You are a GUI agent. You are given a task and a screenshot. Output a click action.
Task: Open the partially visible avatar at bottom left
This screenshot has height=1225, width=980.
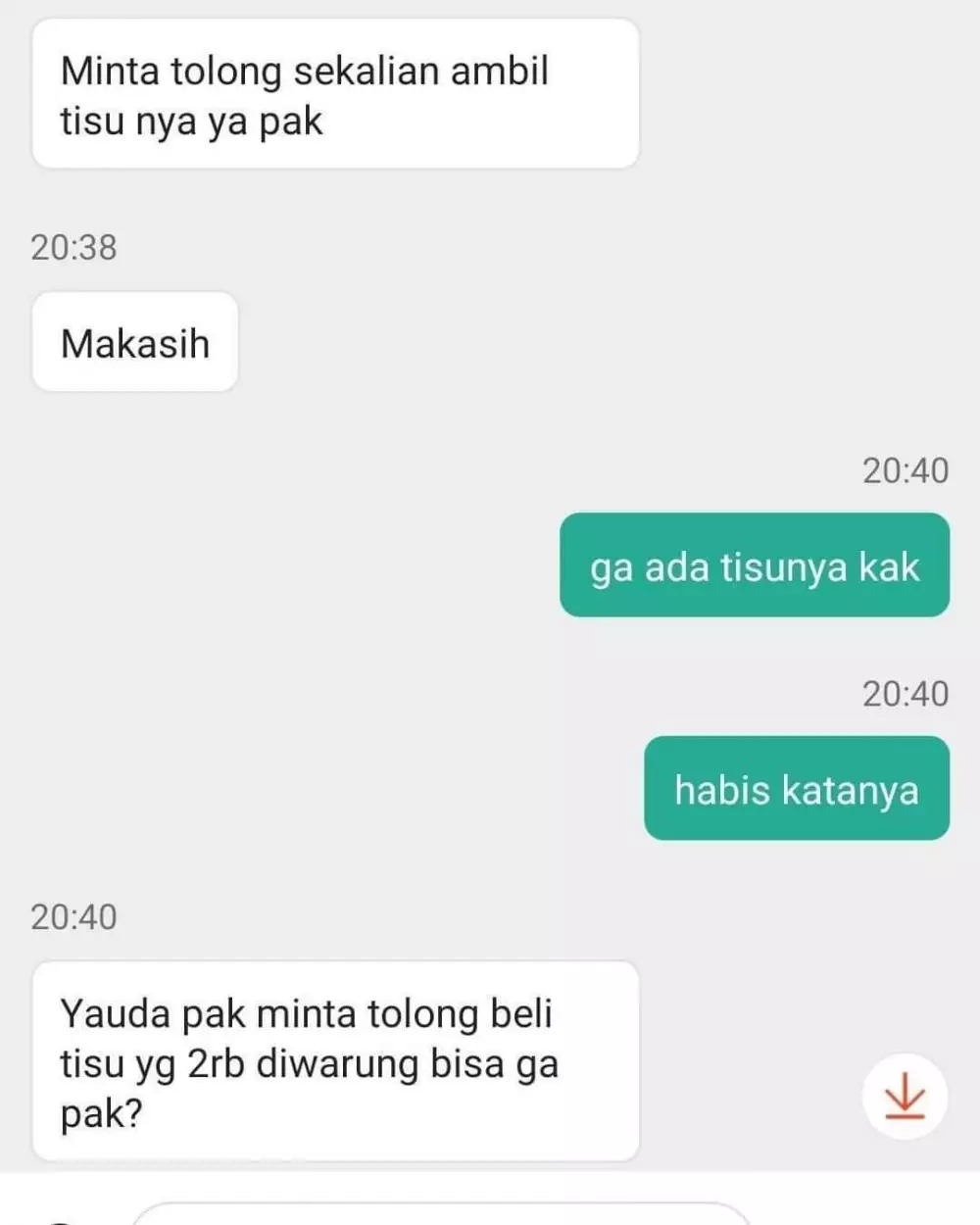click(x=59, y=1218)
